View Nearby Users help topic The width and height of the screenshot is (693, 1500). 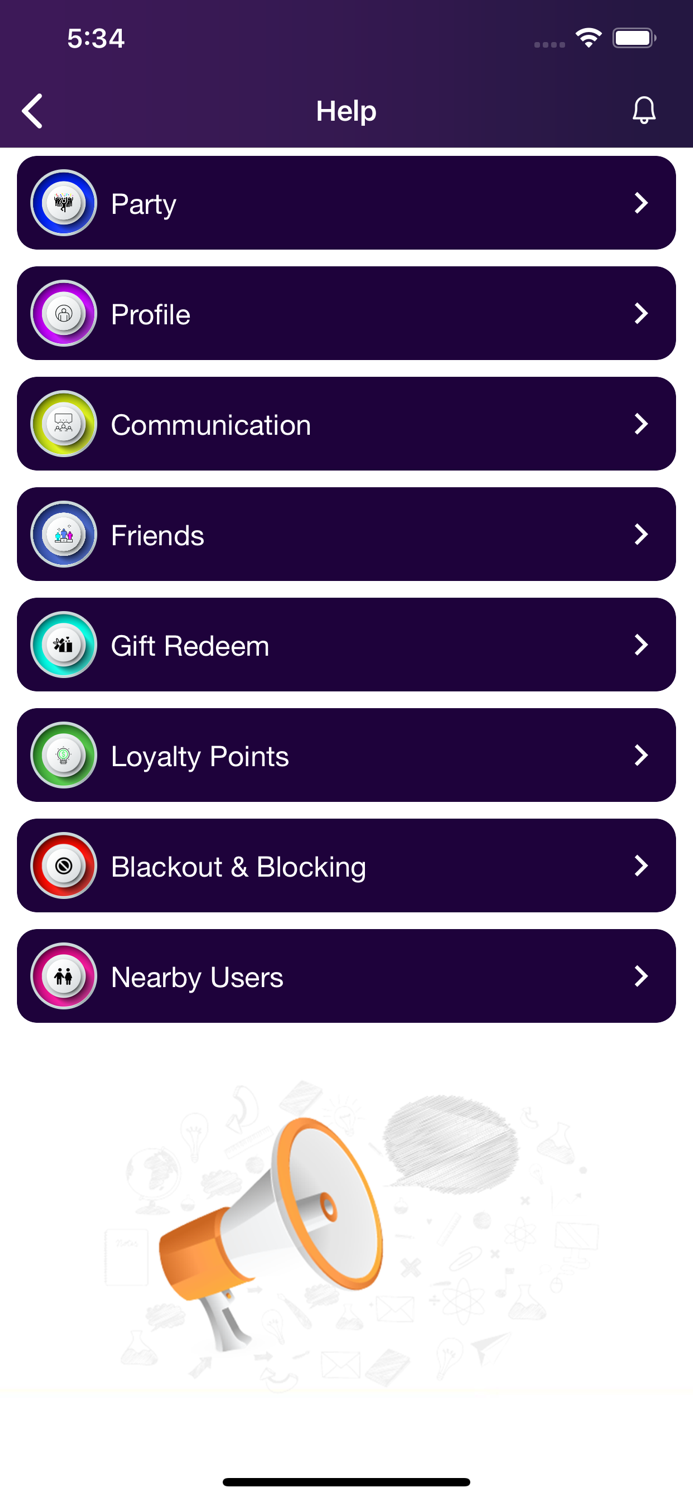click(346, 977)
